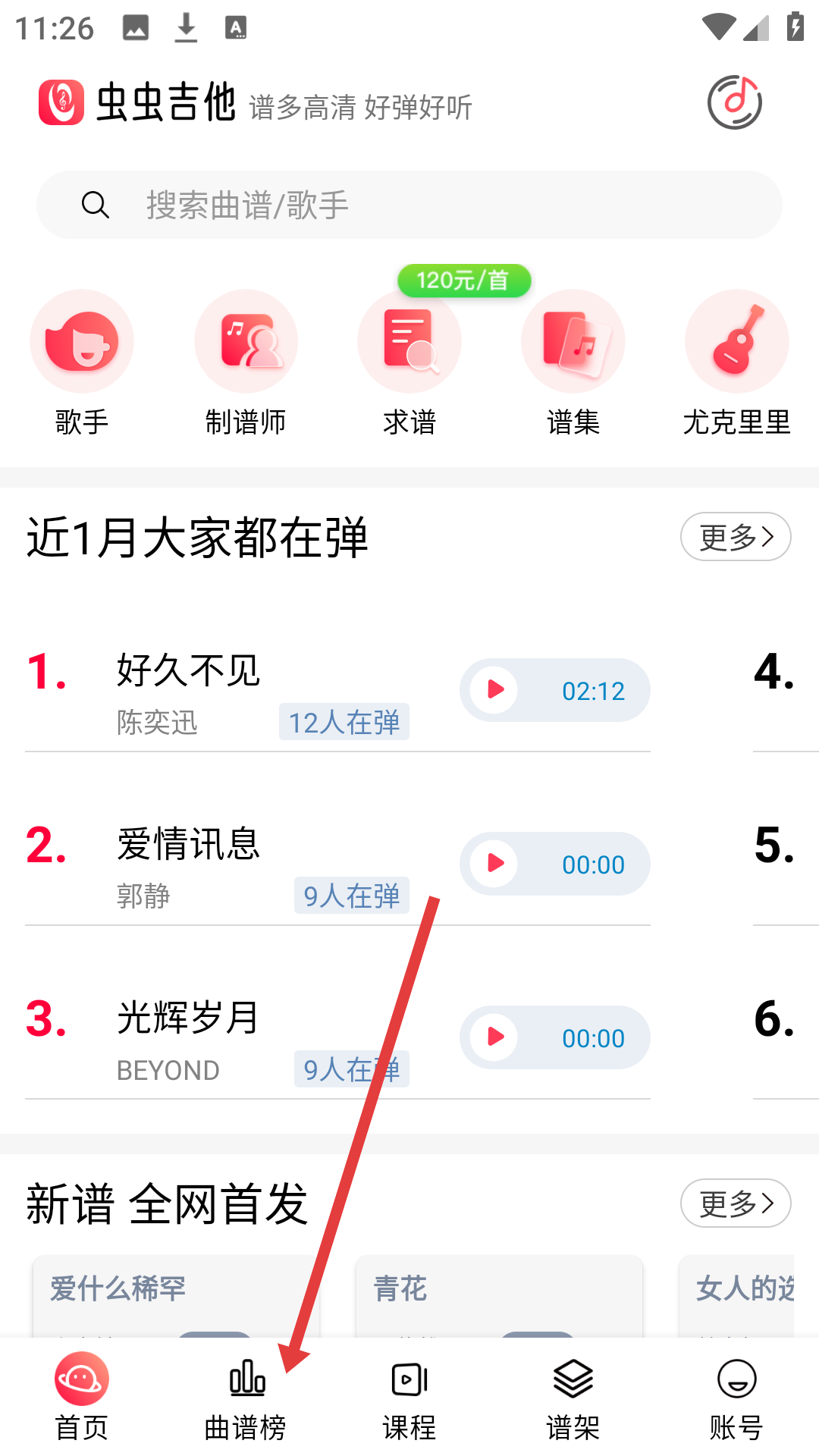Open the 求谱 request section
This screenshot has width=819, height=1456.
[409, 362]
